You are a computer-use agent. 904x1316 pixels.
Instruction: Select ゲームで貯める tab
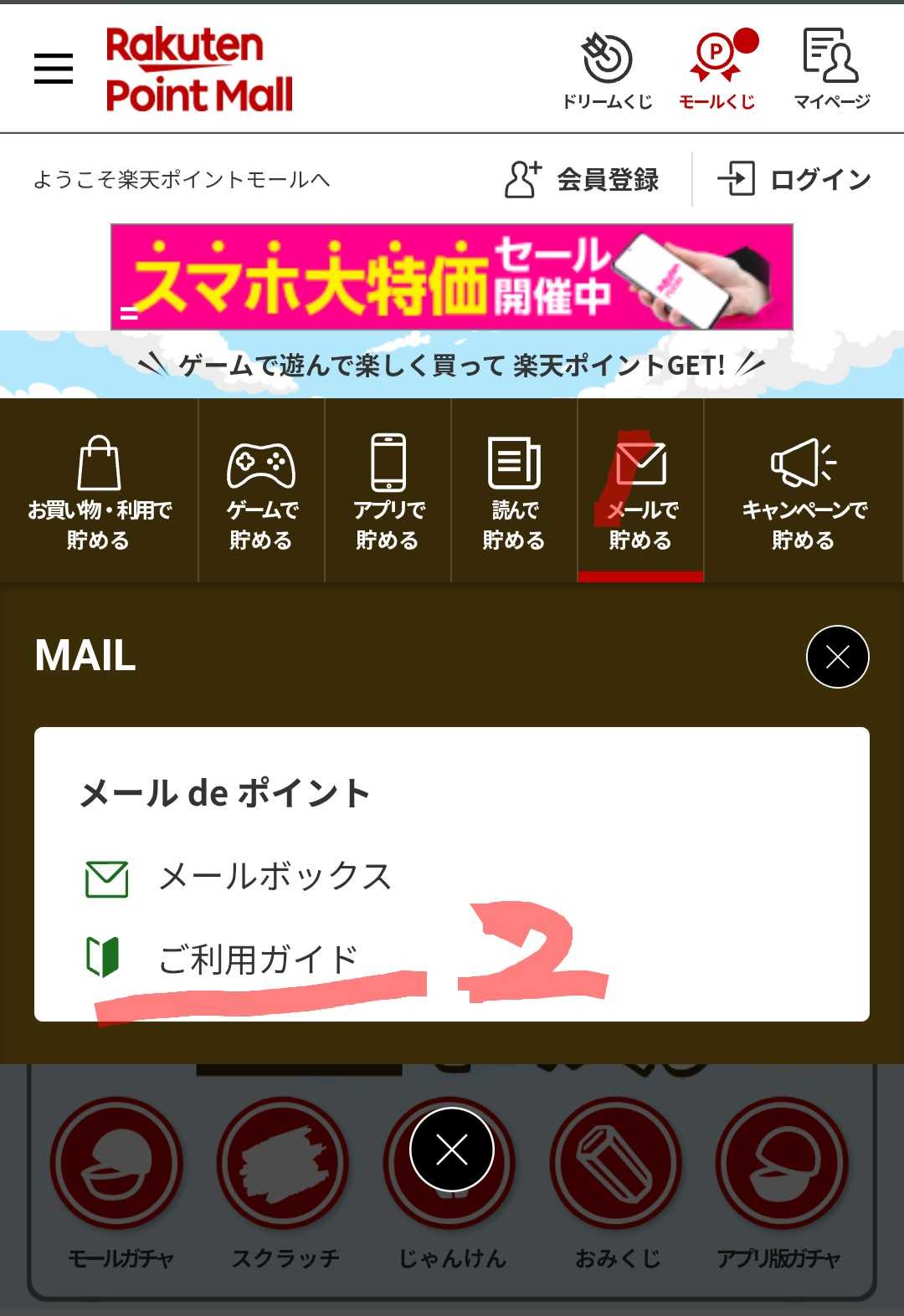point(261,491)
